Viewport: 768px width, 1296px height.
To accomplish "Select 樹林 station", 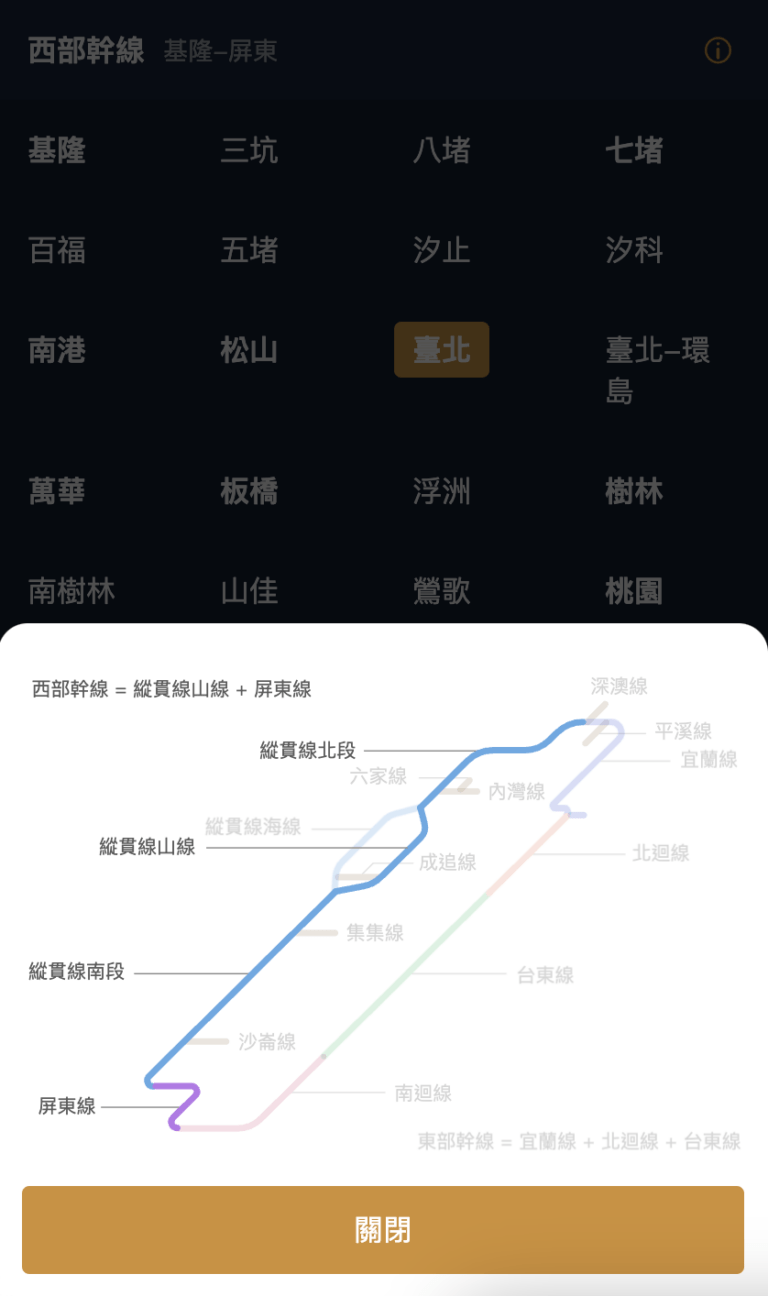I will tap(634, 491).
